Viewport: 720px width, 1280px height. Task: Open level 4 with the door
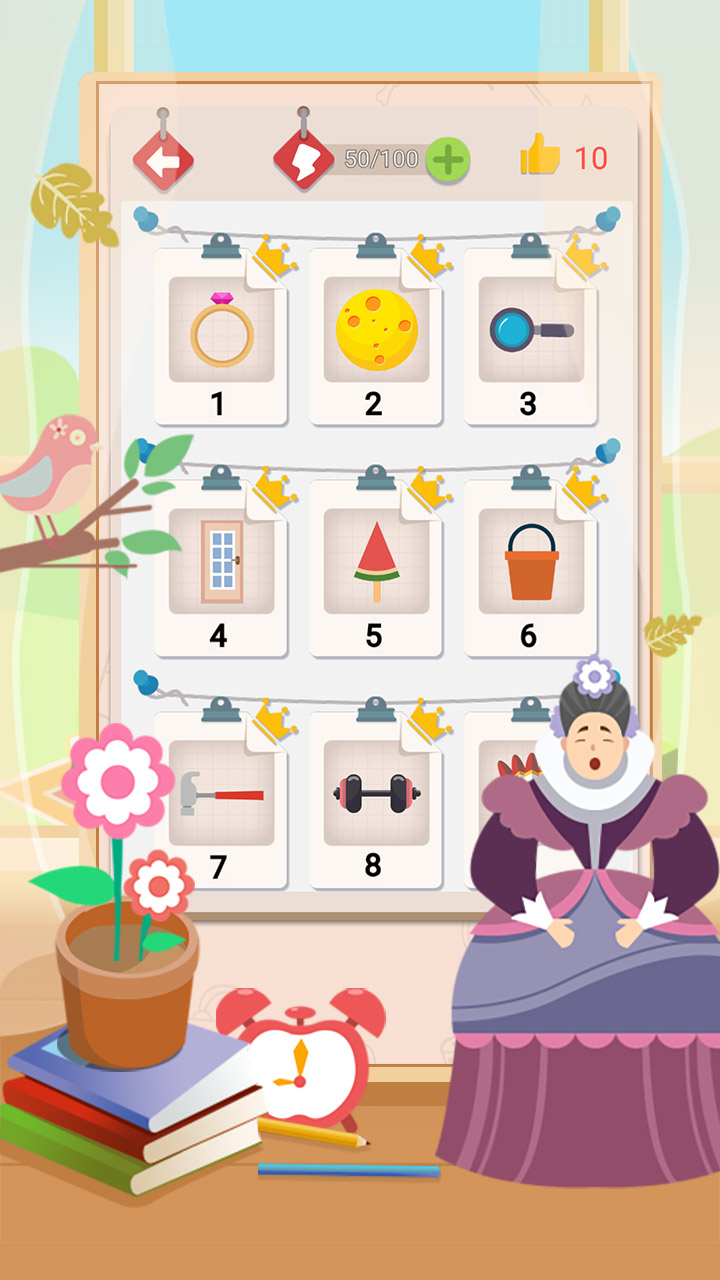[221, 565]
